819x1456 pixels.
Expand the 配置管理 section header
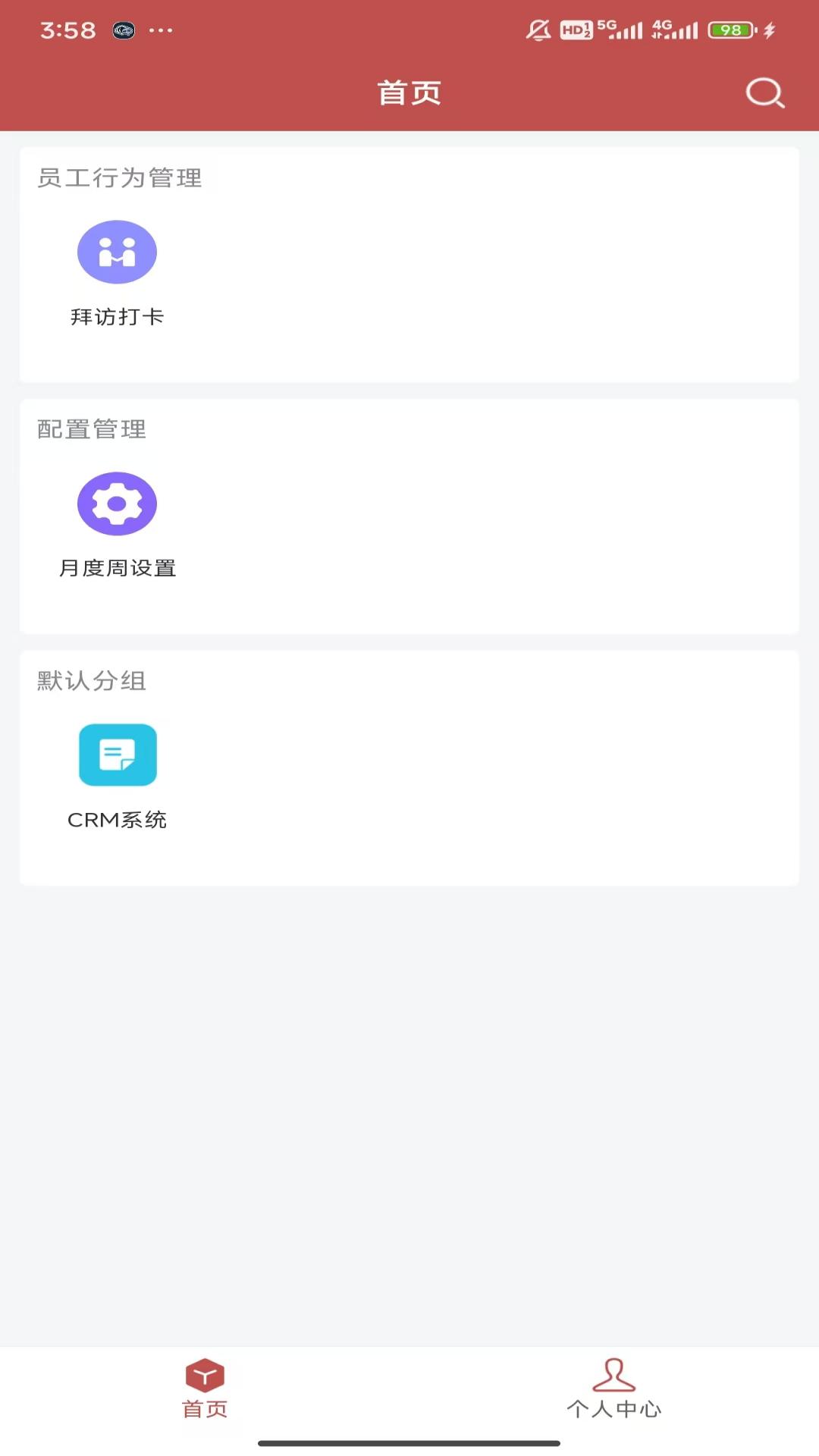90,429
